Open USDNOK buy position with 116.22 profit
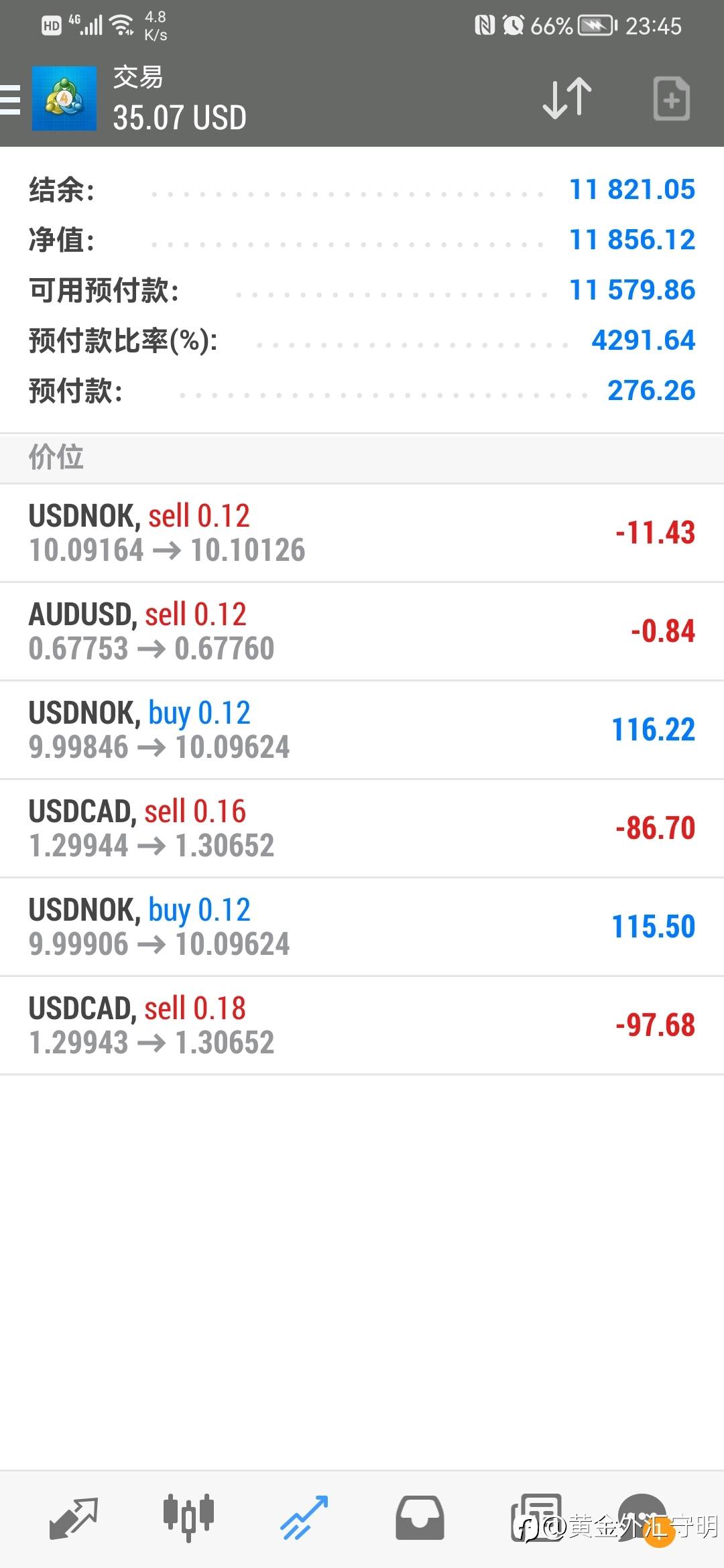The width and height of the screenshot is (724, 1568). click(362, 730)
